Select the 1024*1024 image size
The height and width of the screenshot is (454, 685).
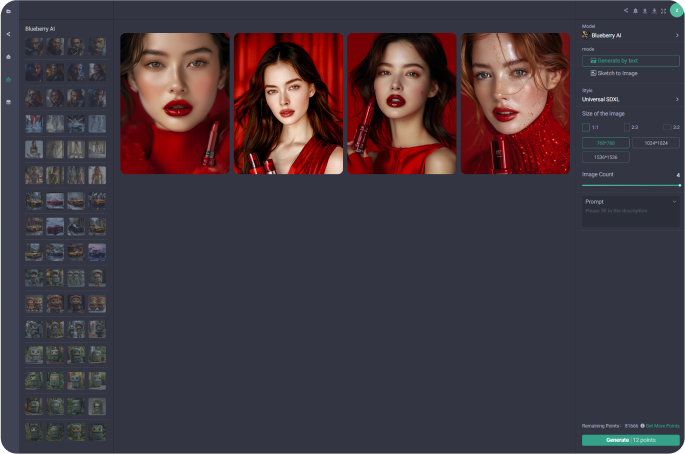(655, 143)
